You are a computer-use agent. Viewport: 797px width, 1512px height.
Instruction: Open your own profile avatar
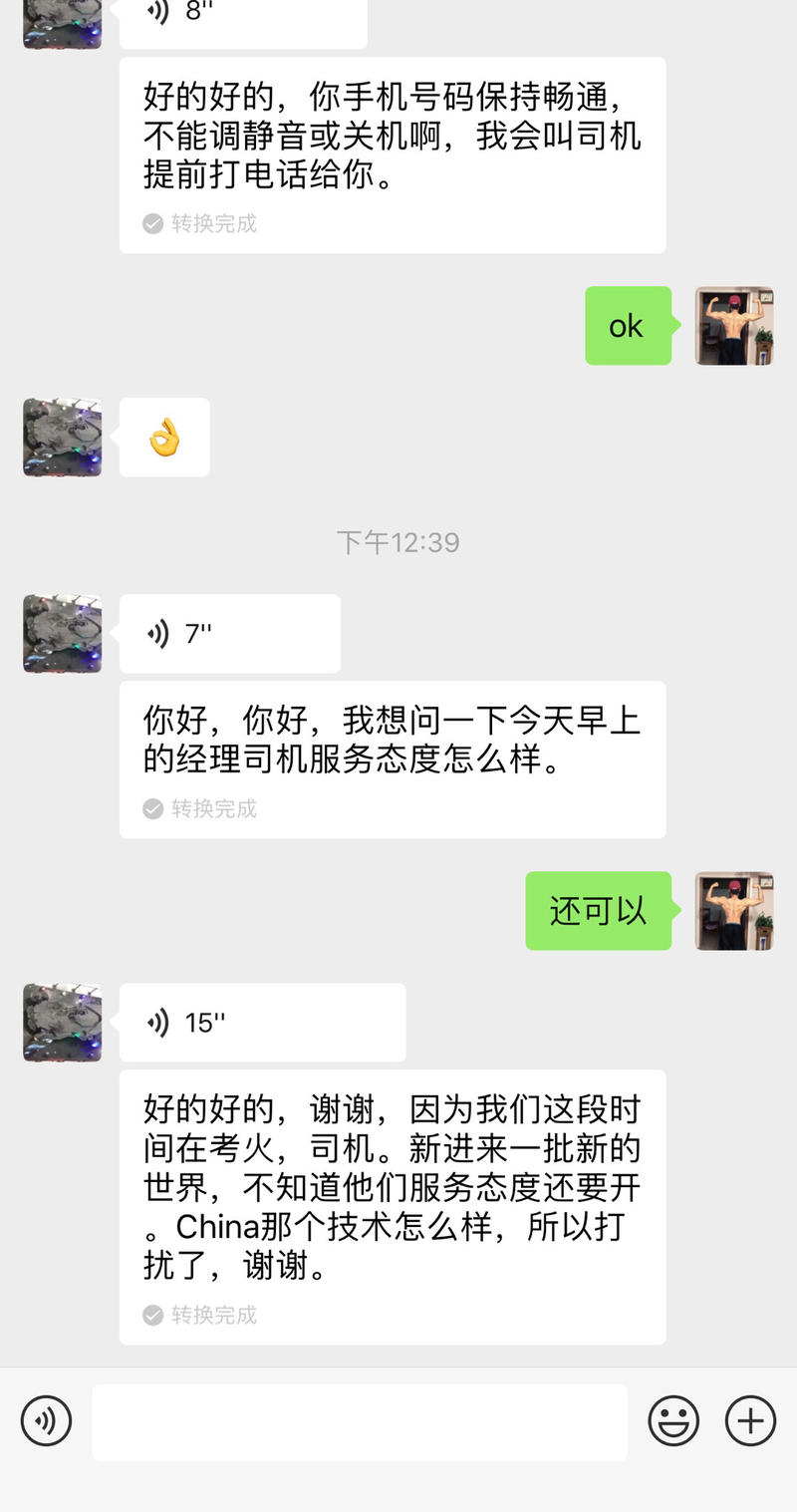click(734, 326)
